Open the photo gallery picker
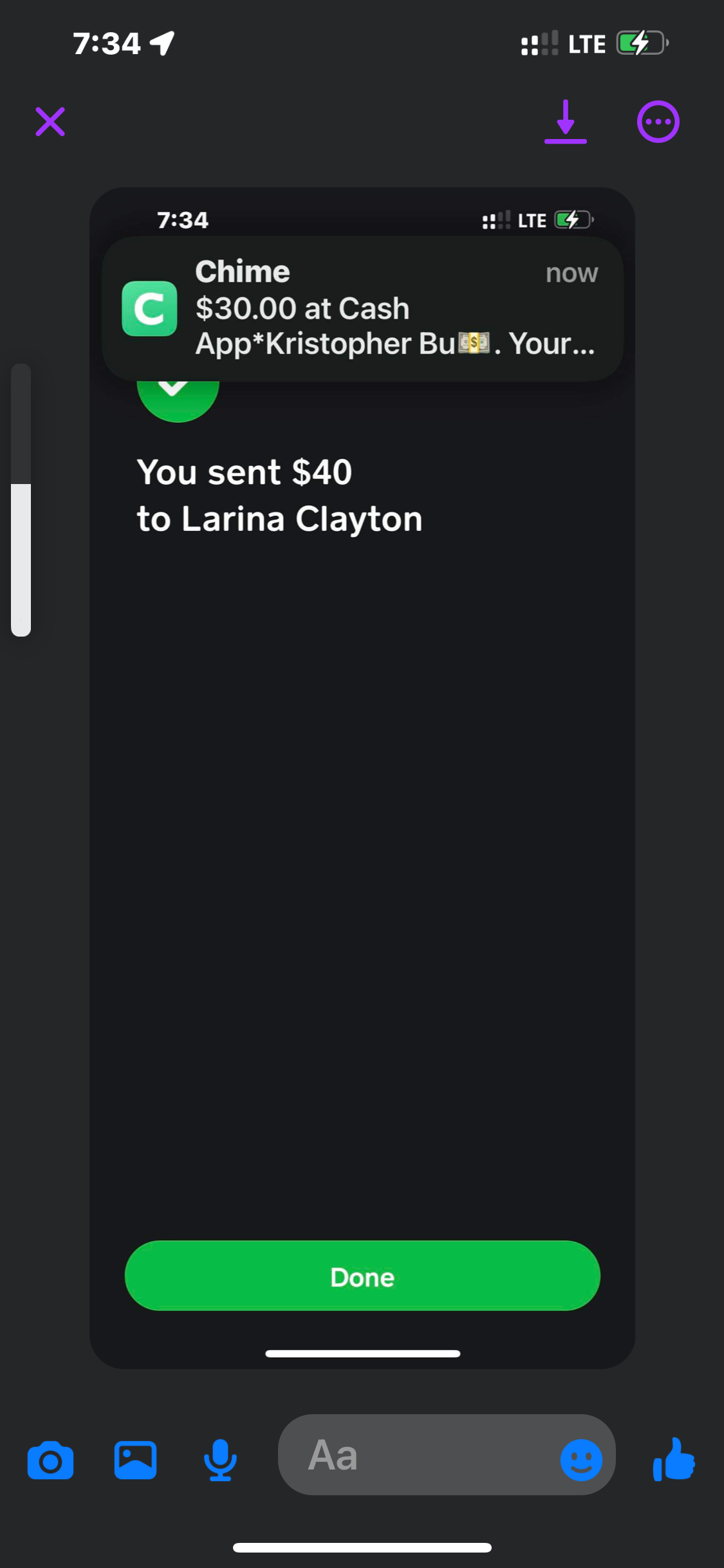This screenshot has height=1568, width=724. (135, 1460)
